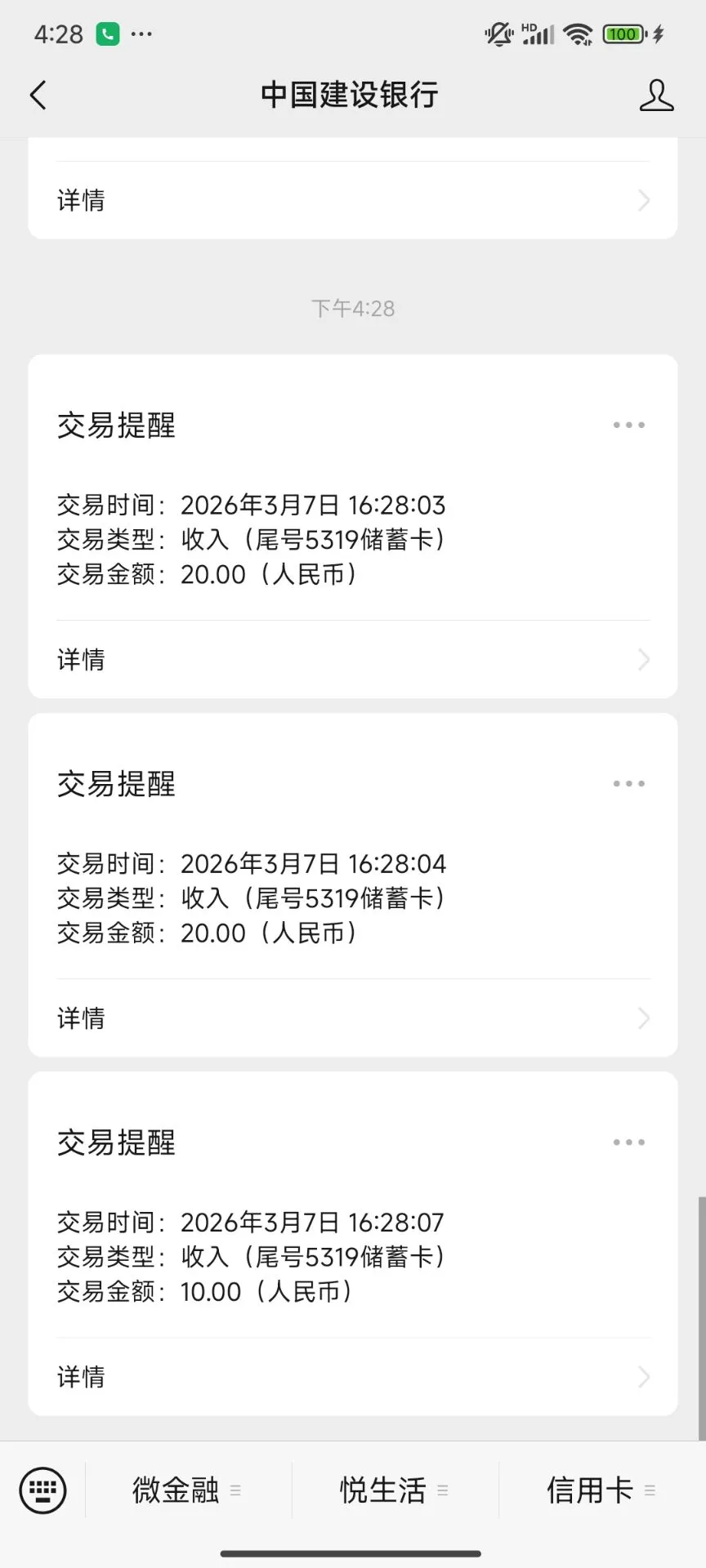Tap the Wi-Fi icon in status bar

pyautogui.click(x=578, y=33)
